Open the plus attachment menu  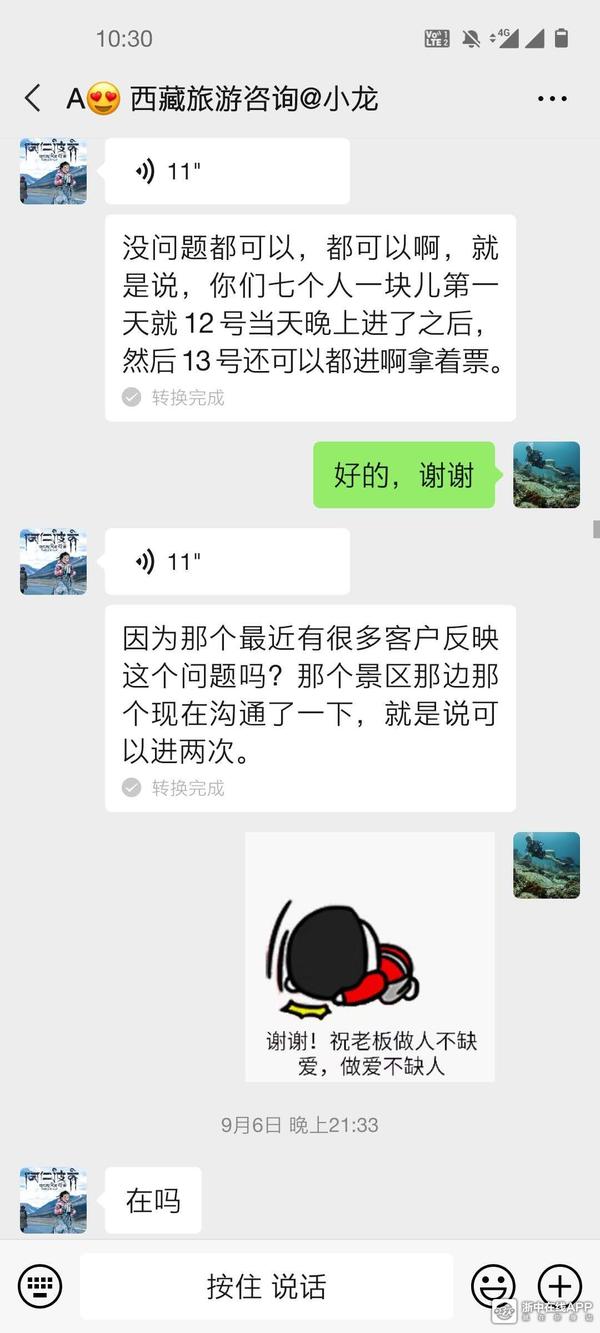point(559,1285)
